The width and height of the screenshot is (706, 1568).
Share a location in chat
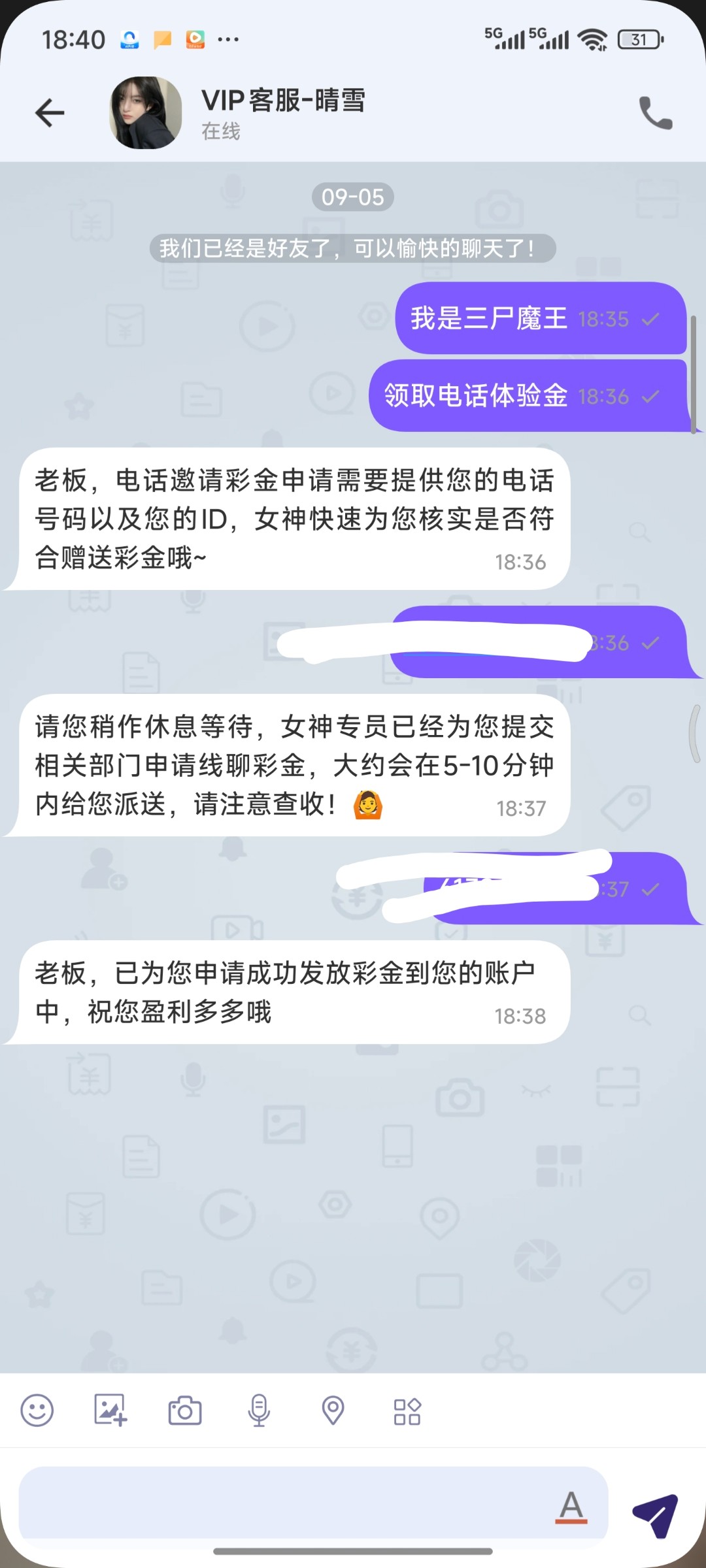click(x=333, y=1410)
